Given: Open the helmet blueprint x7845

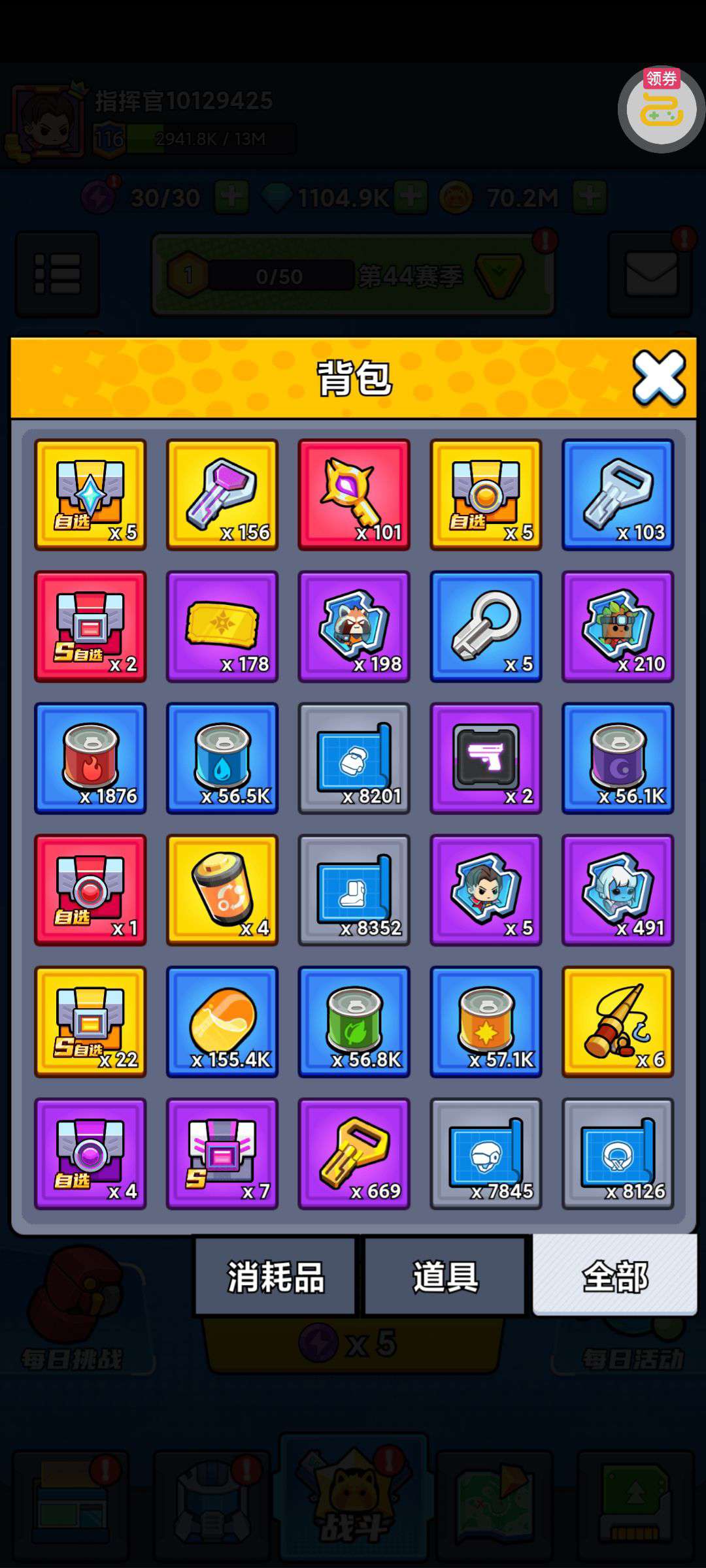Looking at the screenshot, I should (486, 1154).
